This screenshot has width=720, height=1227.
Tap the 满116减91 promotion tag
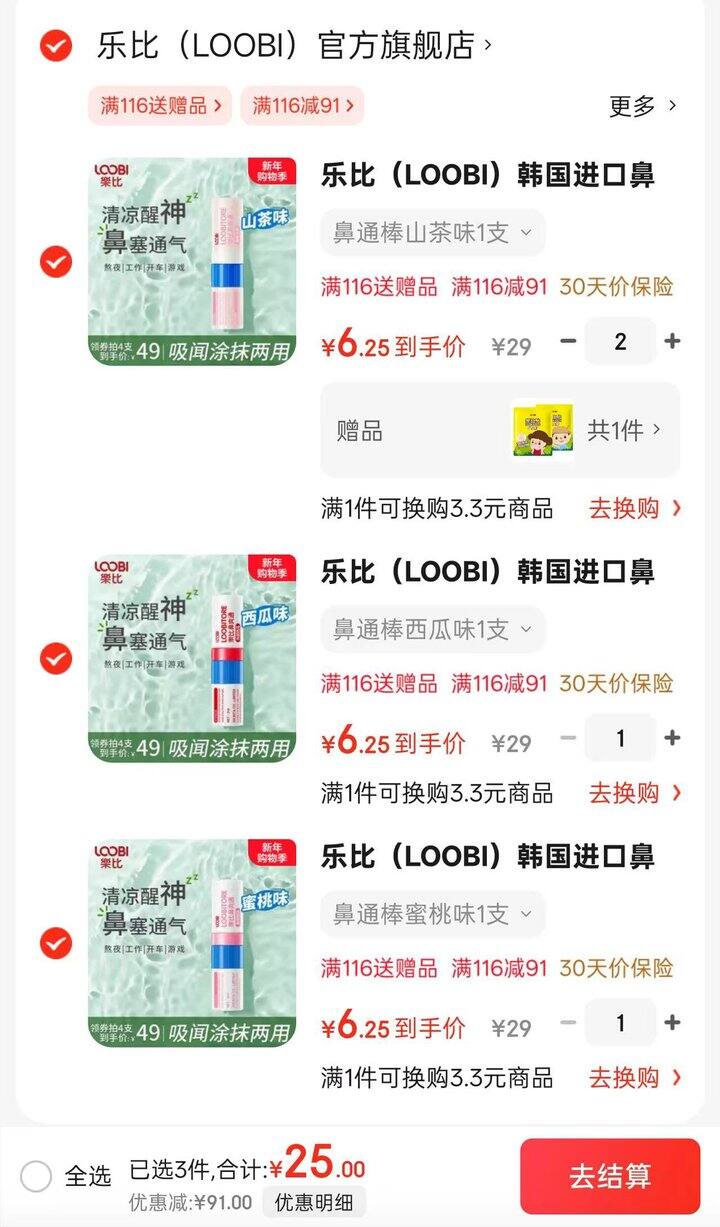(x=301, y=105)
